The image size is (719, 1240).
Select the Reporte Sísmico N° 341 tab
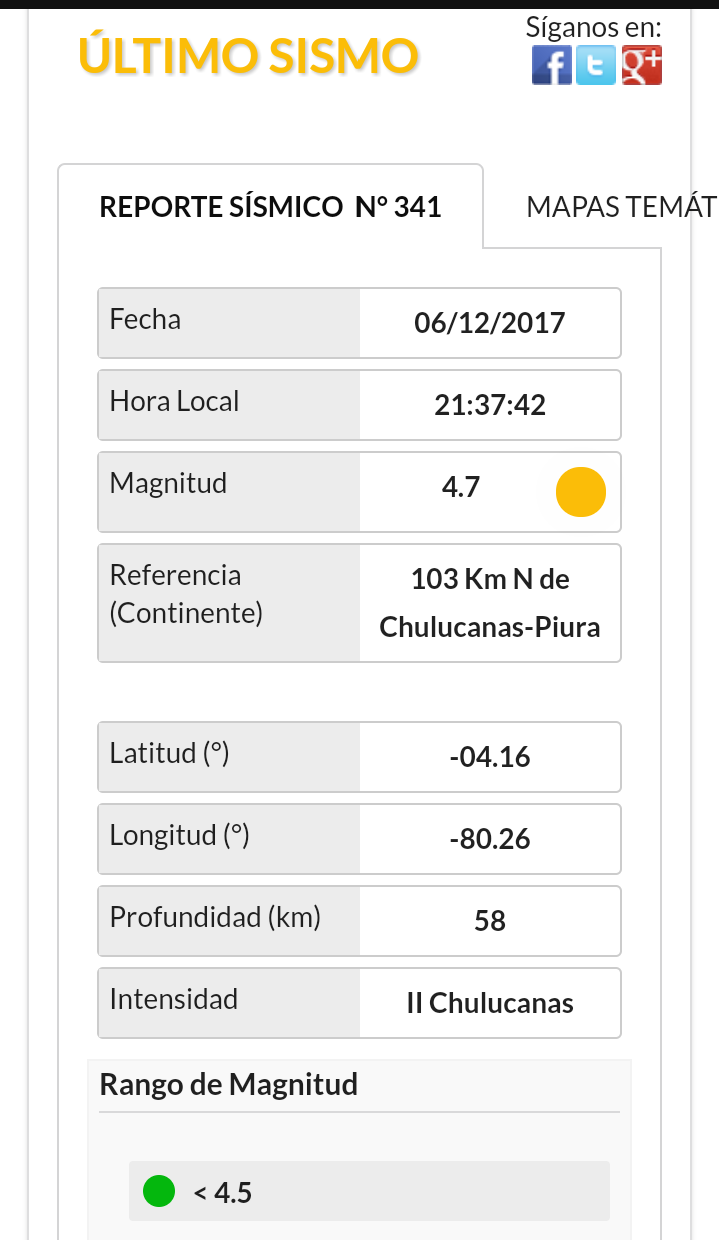tap(270, 207)
